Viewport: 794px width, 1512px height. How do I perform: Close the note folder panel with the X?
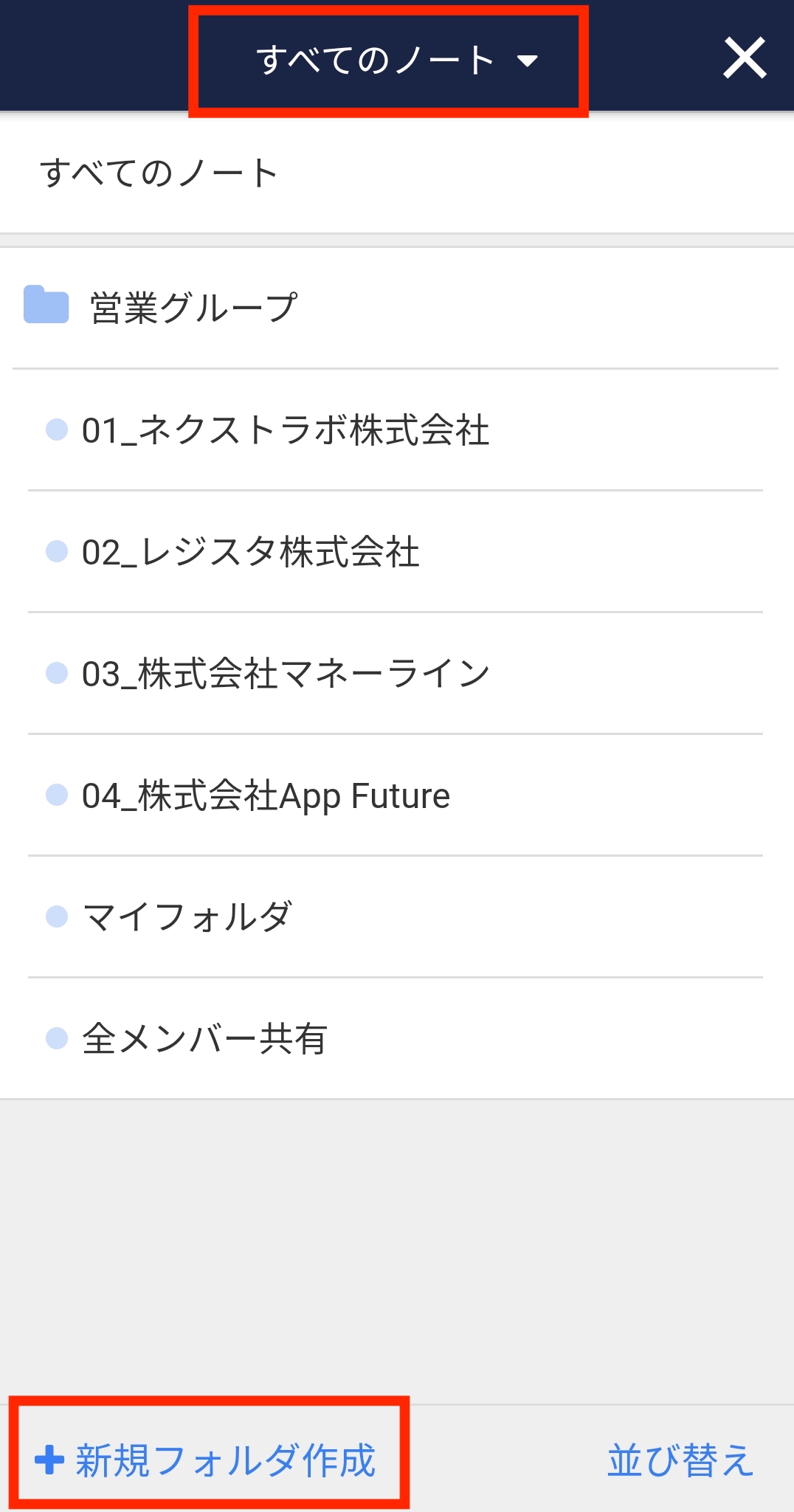pyautogui.click(x=745, y=57)
